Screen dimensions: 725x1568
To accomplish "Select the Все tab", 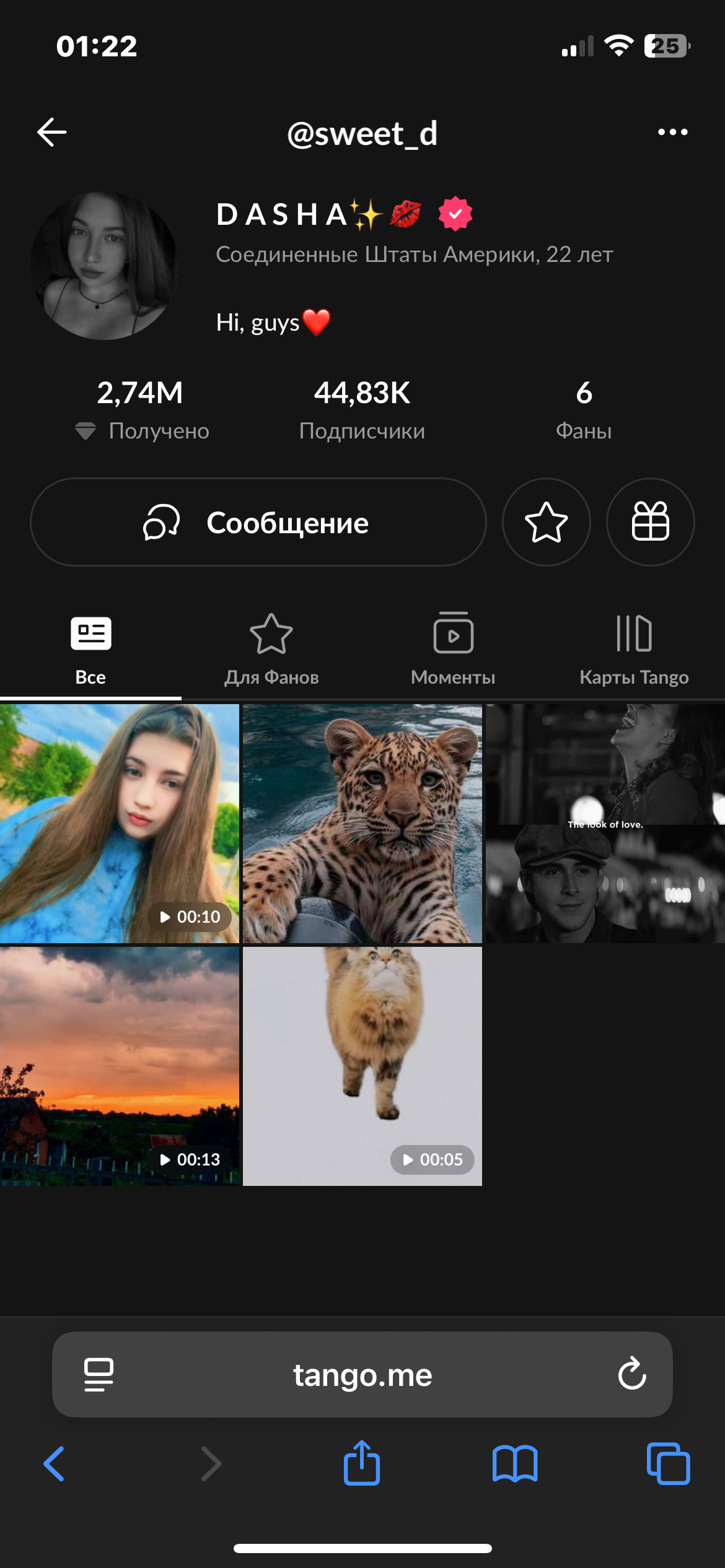I will point(90,650).
